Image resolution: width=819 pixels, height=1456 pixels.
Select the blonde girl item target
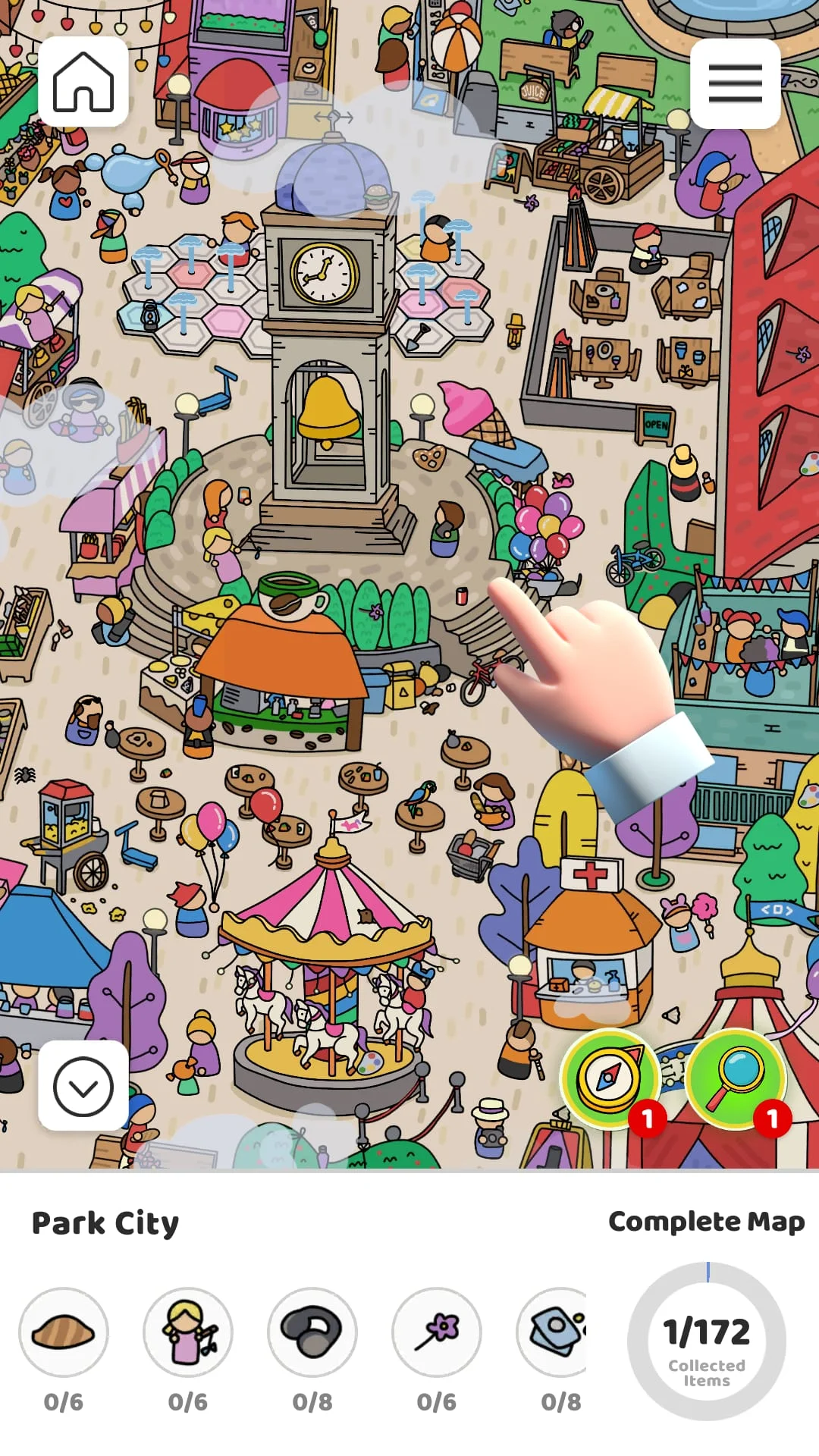188,1332
